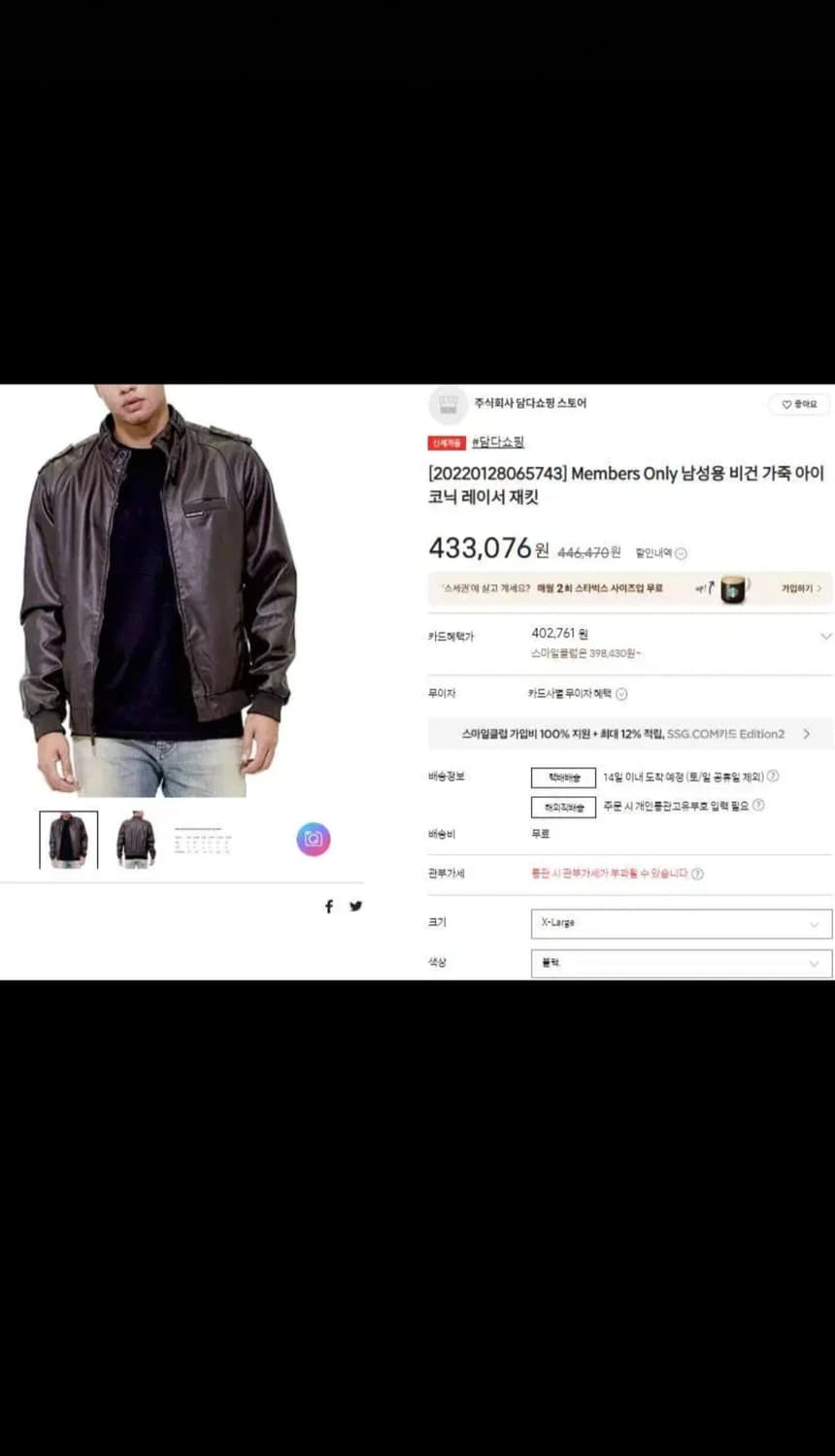
Task: Click the help icon next to 해외직배송 row
Action: click(758, 805)
